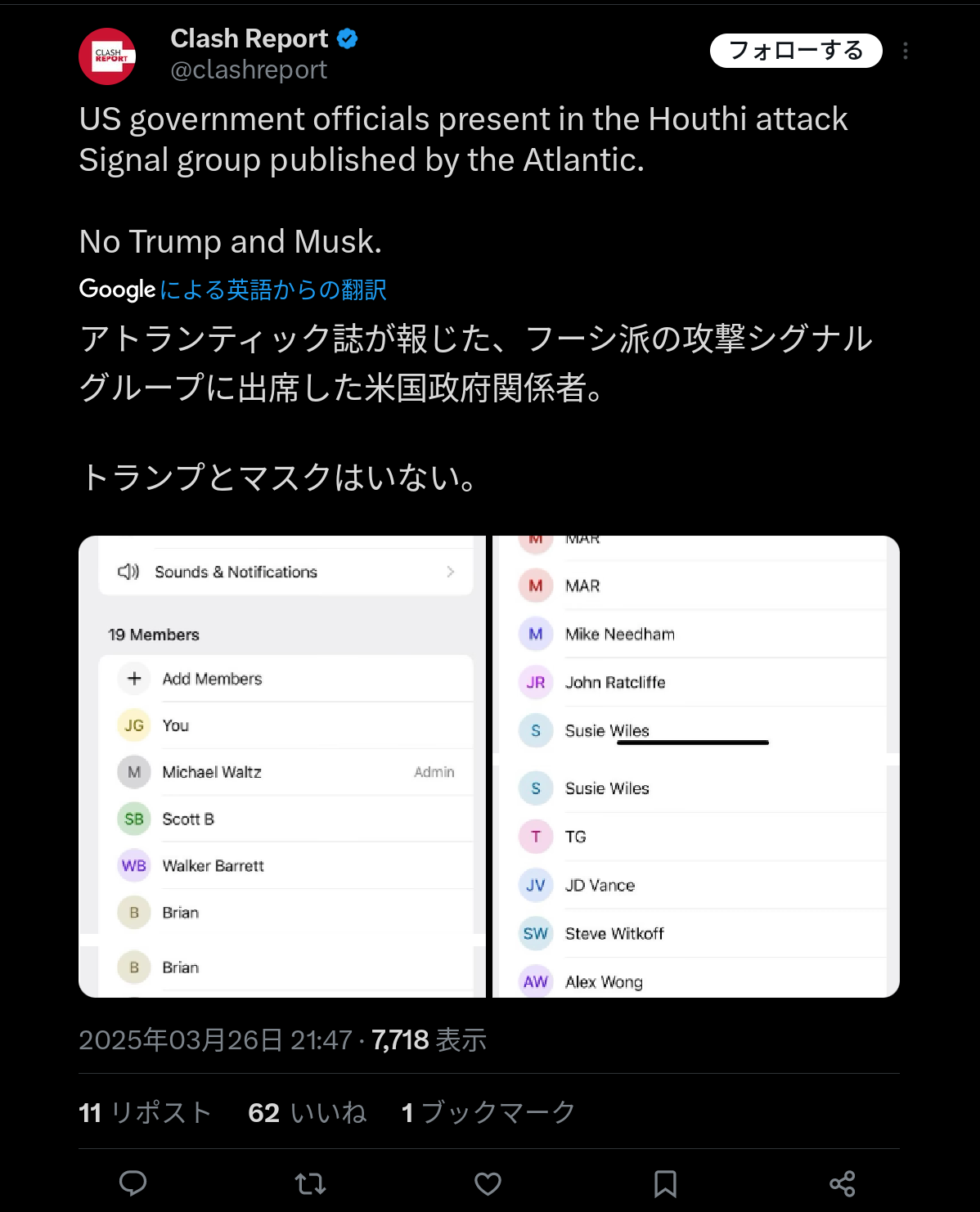Share this tweet
Screen dimensions: 980x1212
[842, 1183]
